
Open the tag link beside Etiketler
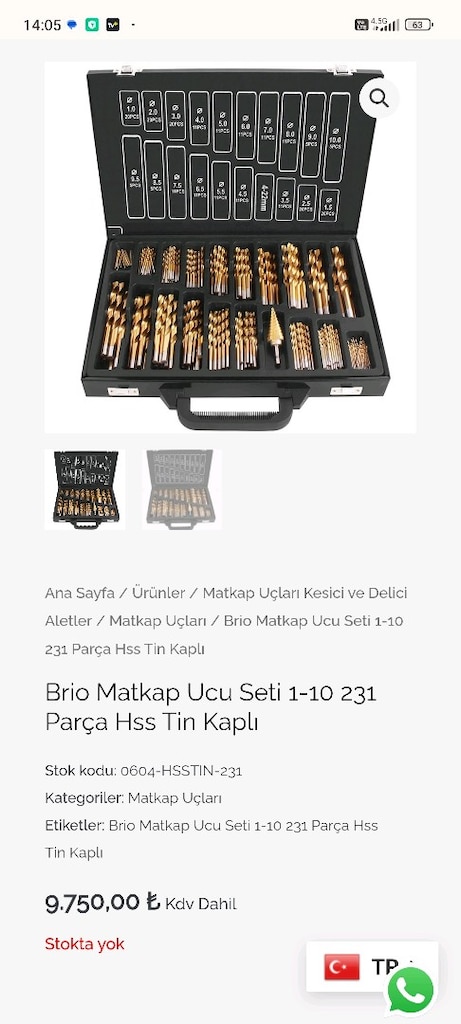[212, 839]
